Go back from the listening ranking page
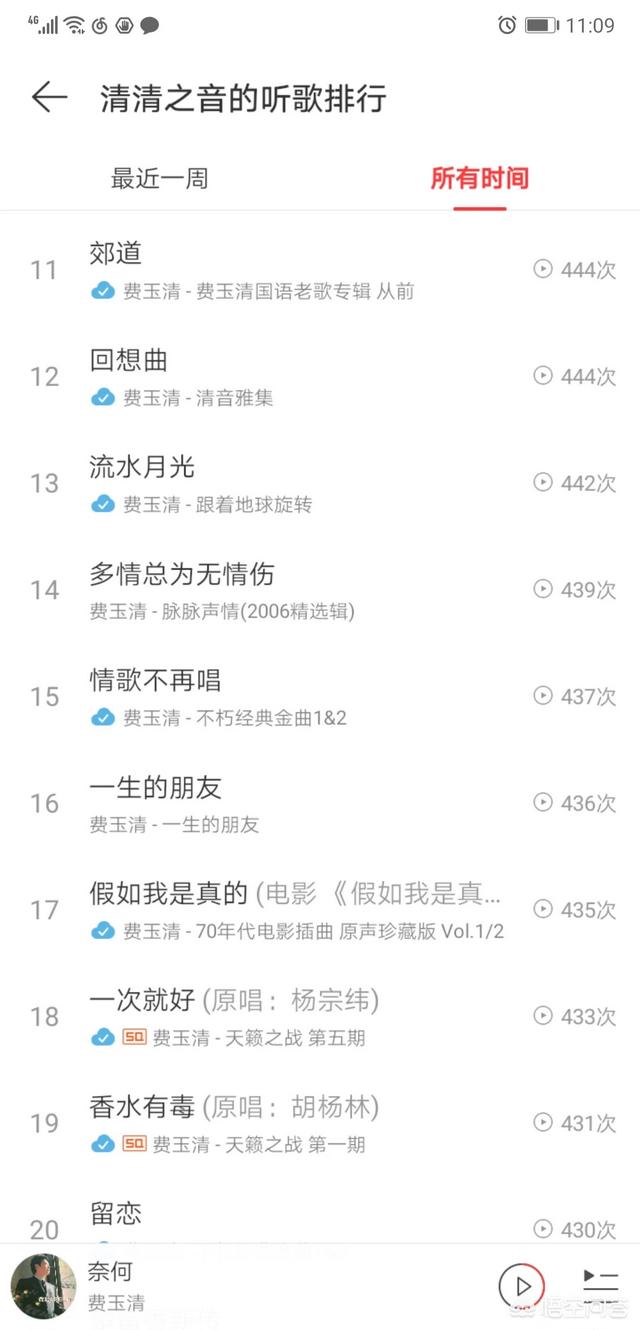The image size is (640, 1330). pyautogui.click(x=49, y=98)
